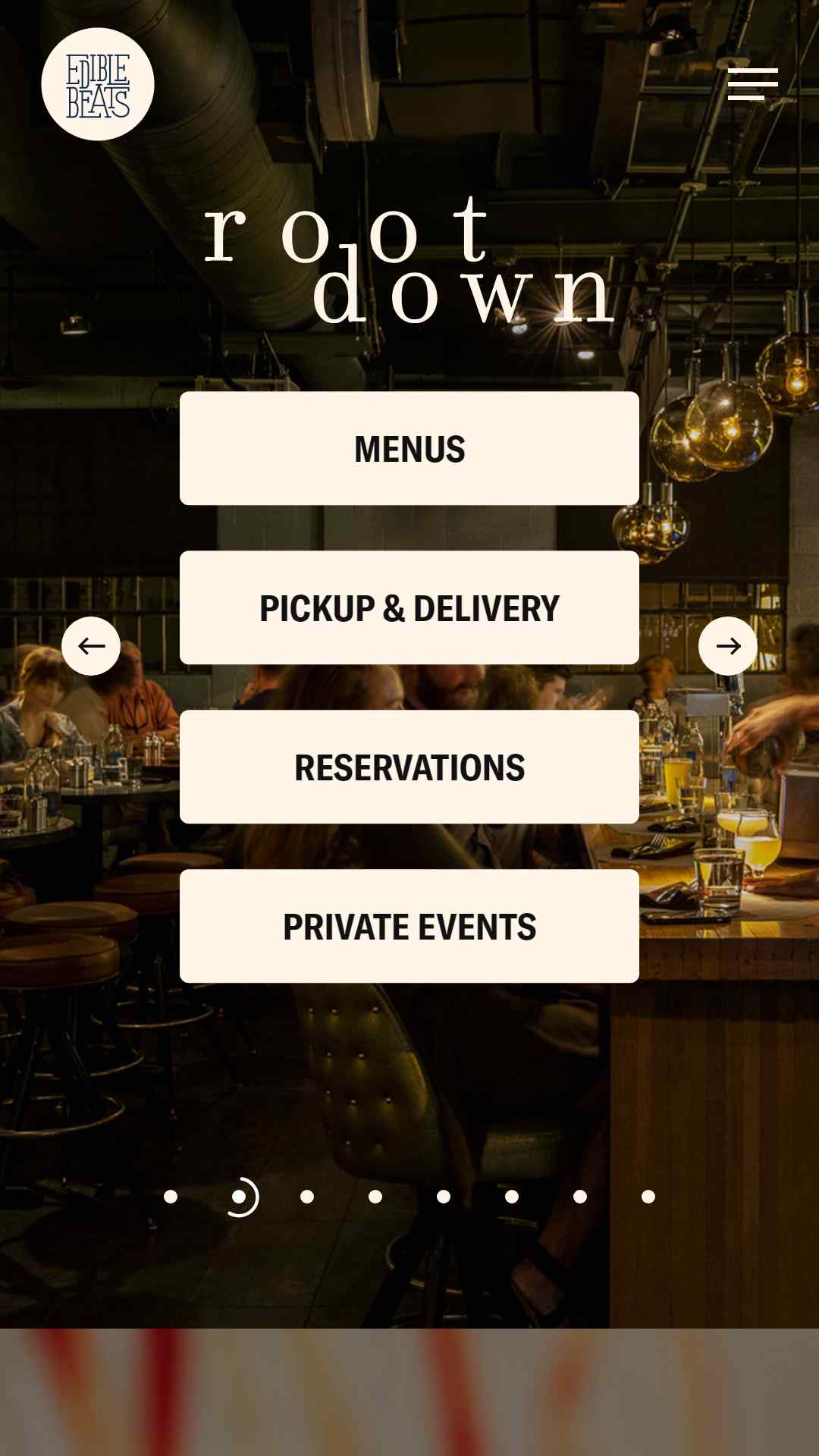Open the Menus button
This screenshot has width=819, height=1456.
tap(409, 448)
